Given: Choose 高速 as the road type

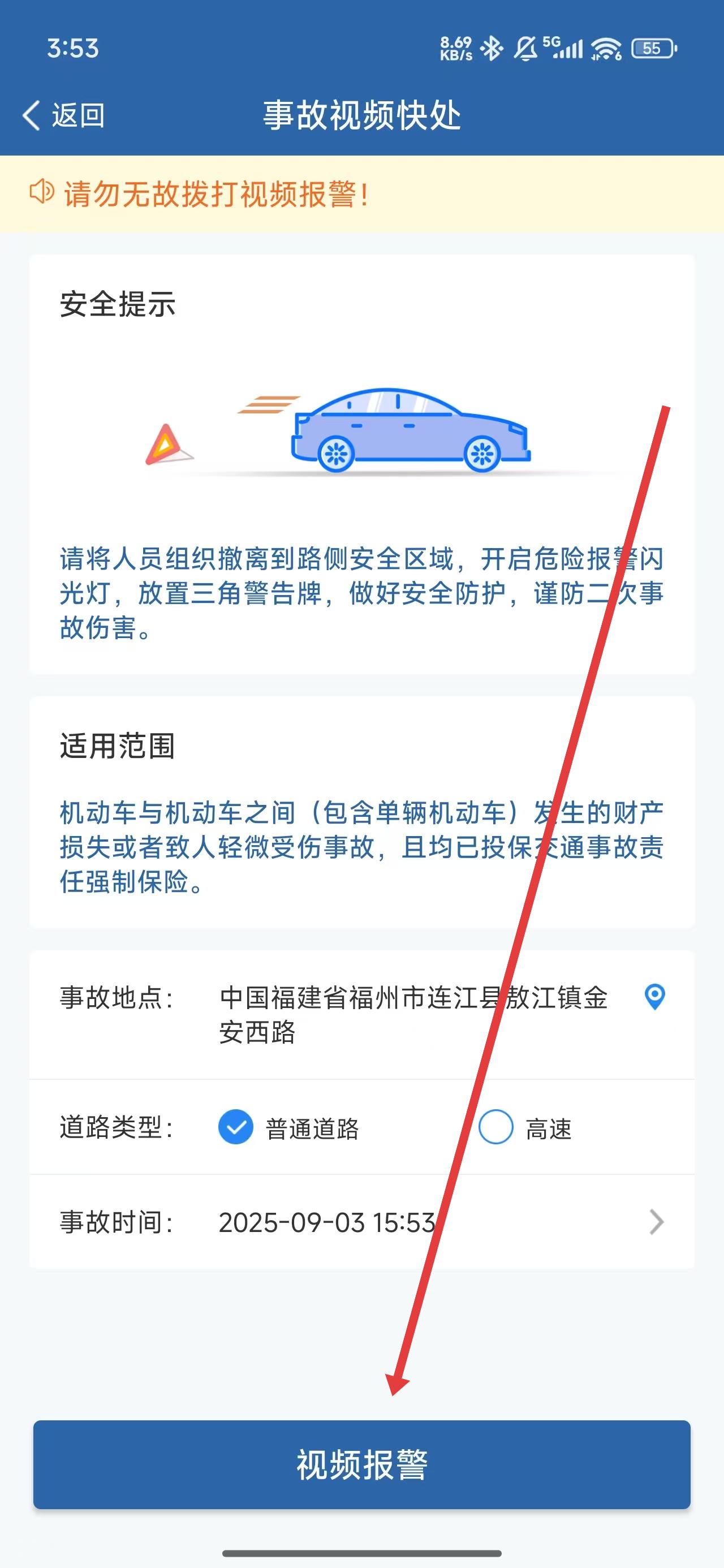Looking at the screenshot, I should coord(495,1127).
